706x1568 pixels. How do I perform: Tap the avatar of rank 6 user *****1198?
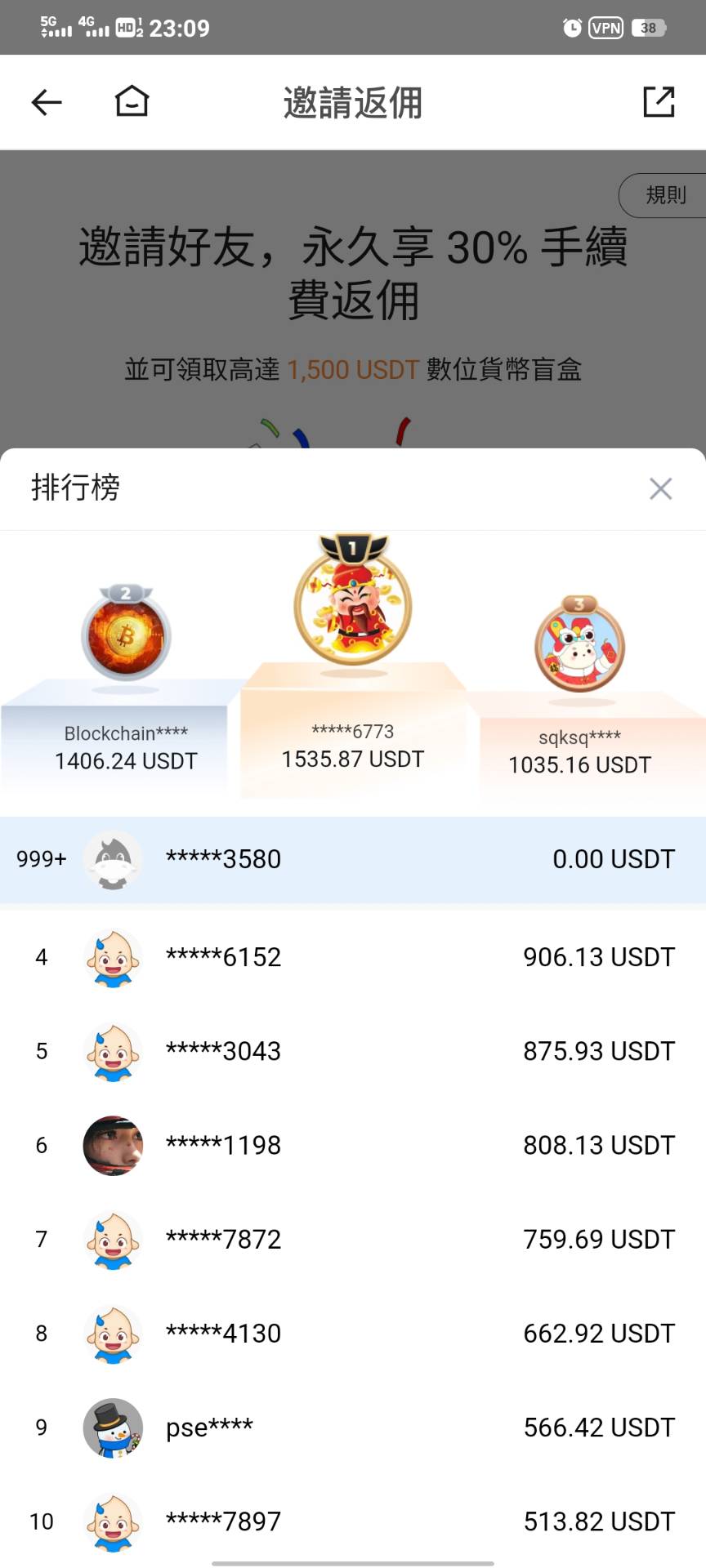112,1145
